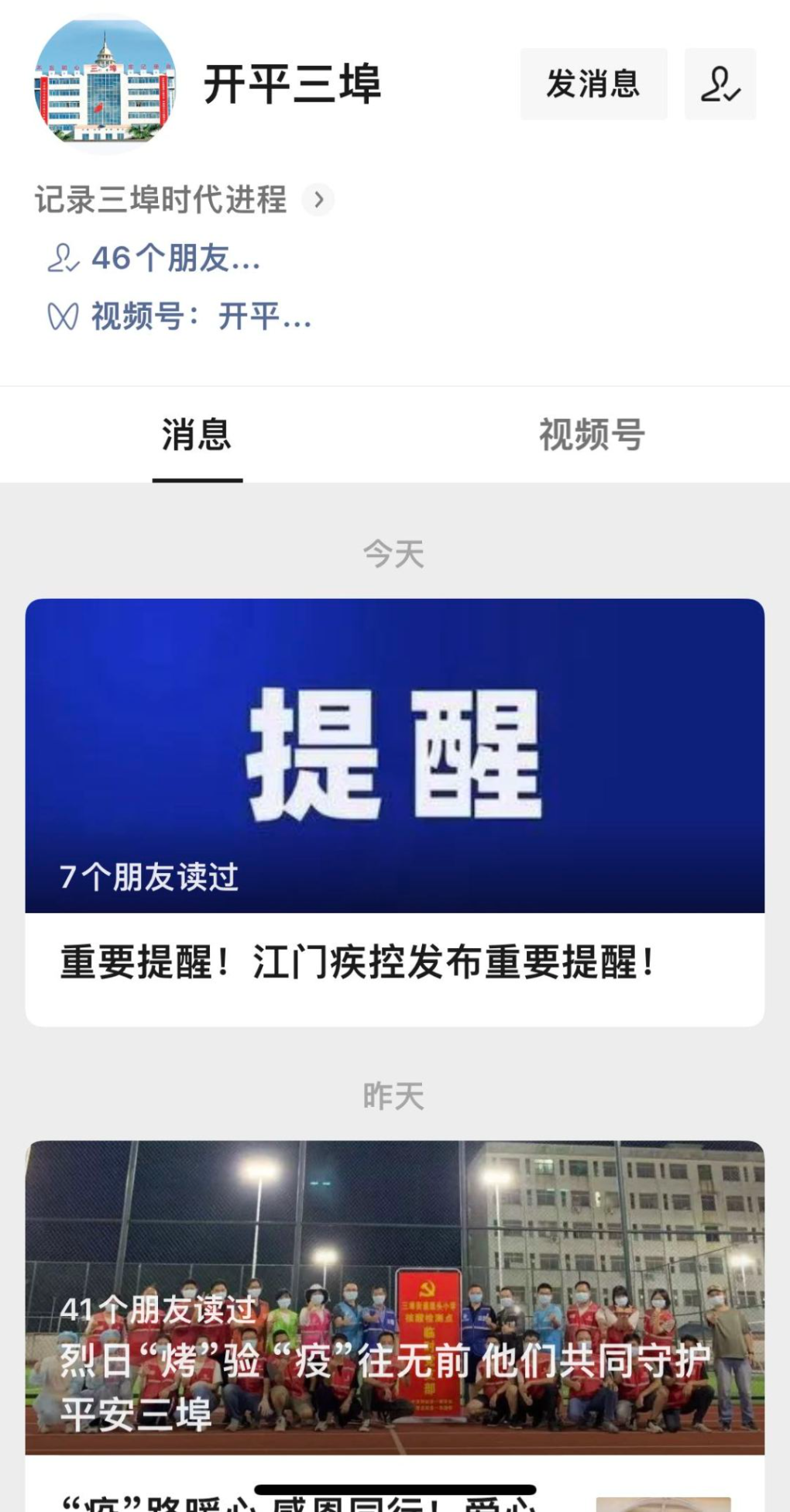Select the 消息 tab

197,435
